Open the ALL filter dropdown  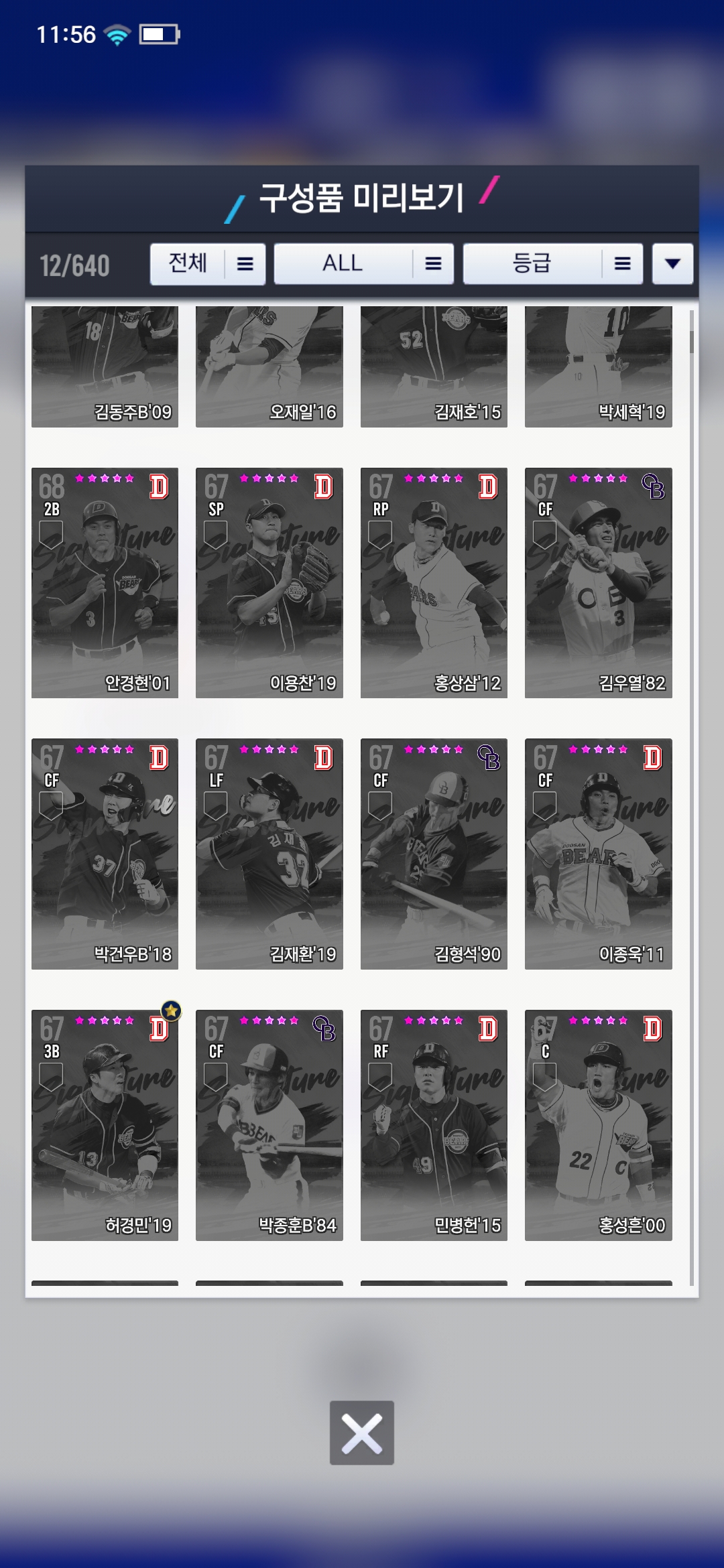tap(363, 264)
